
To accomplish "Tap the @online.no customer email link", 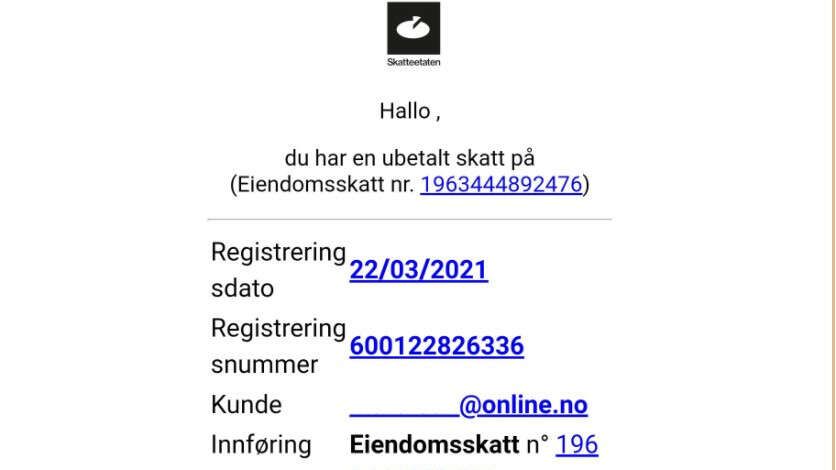I will (468, 405).
